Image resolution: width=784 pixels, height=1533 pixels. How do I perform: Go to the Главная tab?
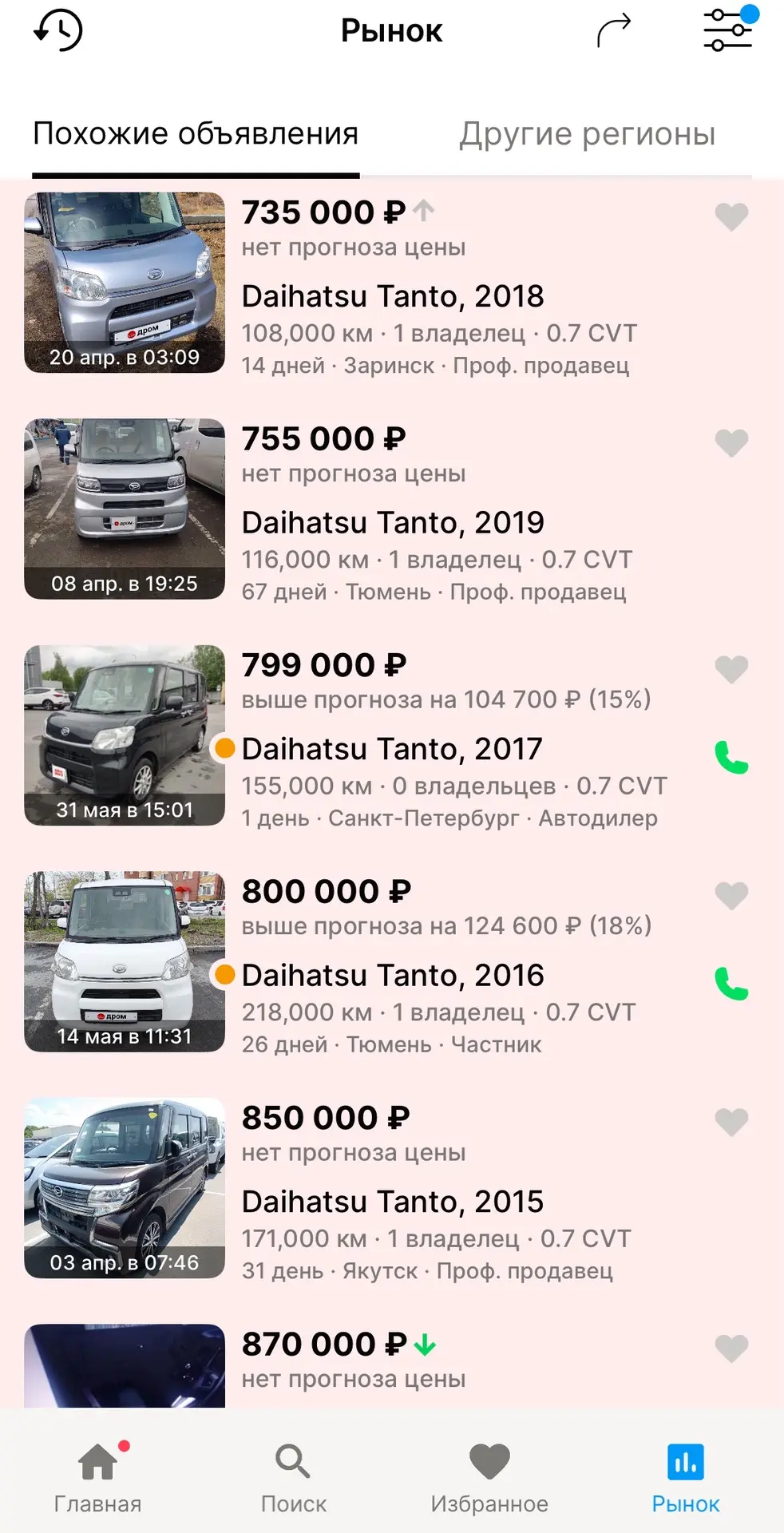(97, 1478)
